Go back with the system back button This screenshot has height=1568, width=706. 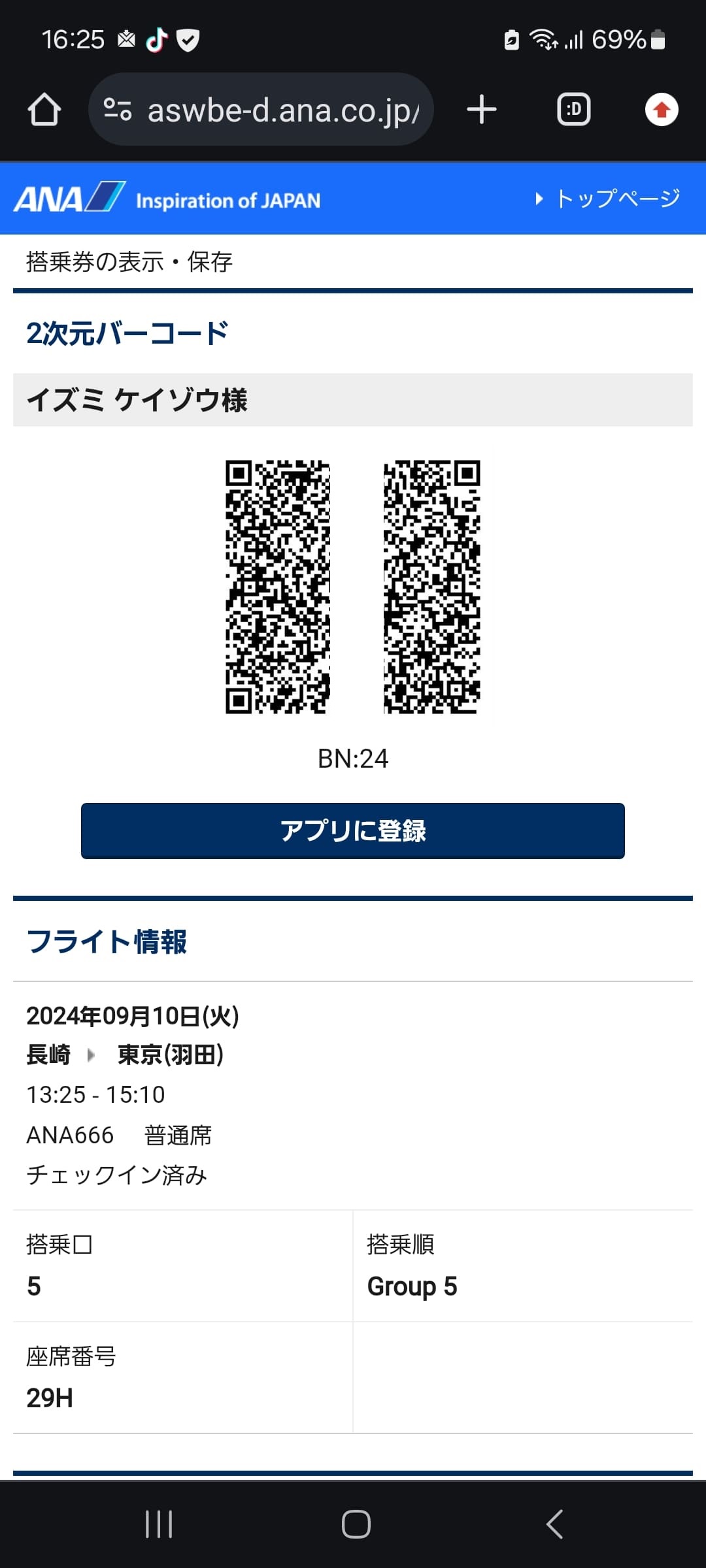tap(554, 1524)
